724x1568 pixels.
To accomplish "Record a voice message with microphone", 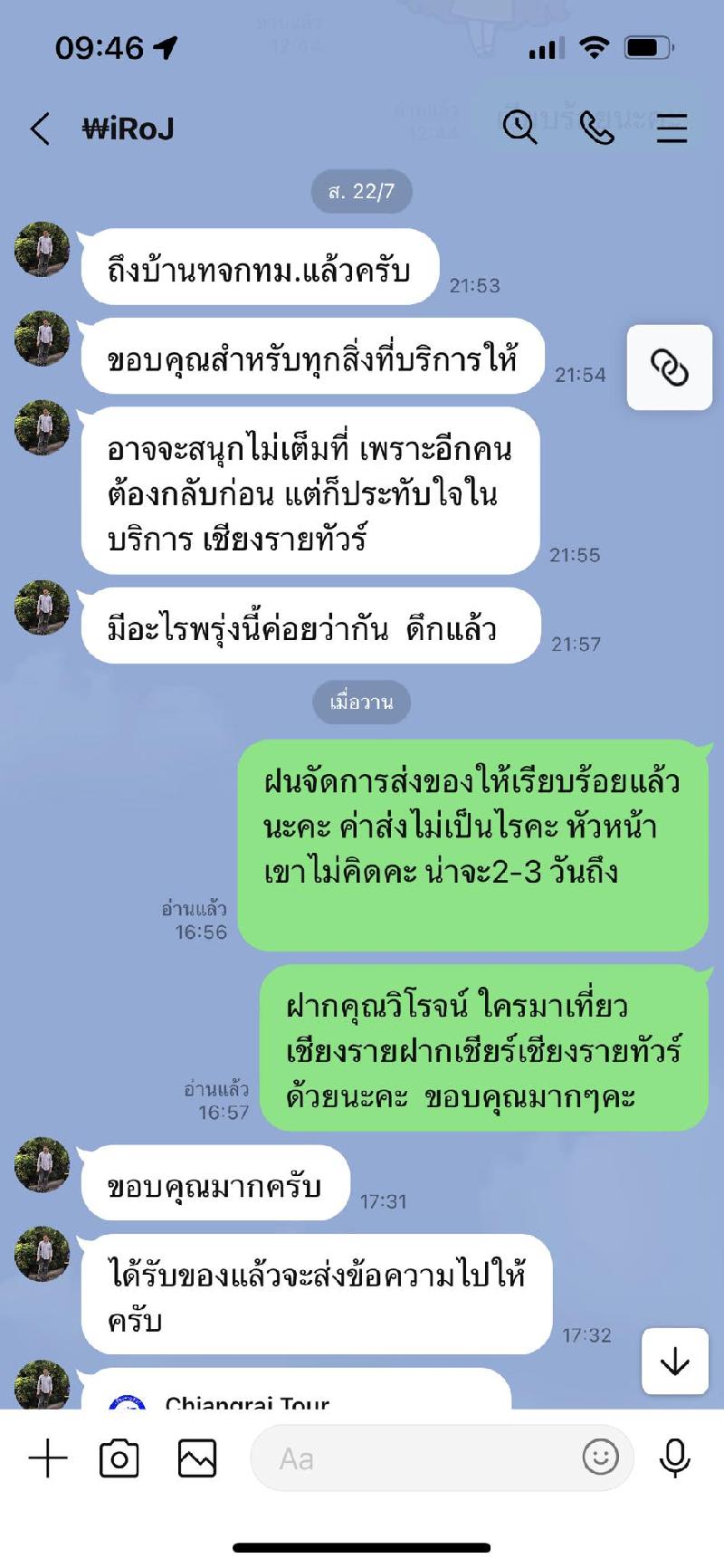I will pyautogui.click(x=675, y=1458).
